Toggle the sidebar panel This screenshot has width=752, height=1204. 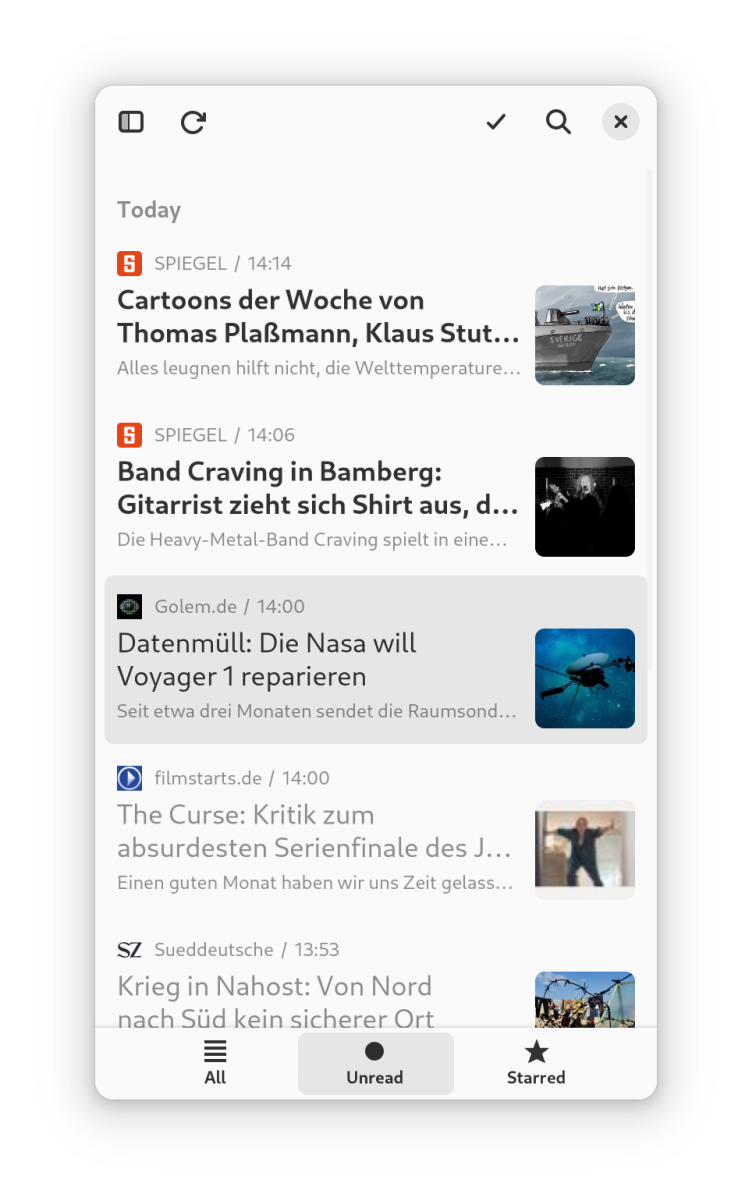tap(131, 122)
